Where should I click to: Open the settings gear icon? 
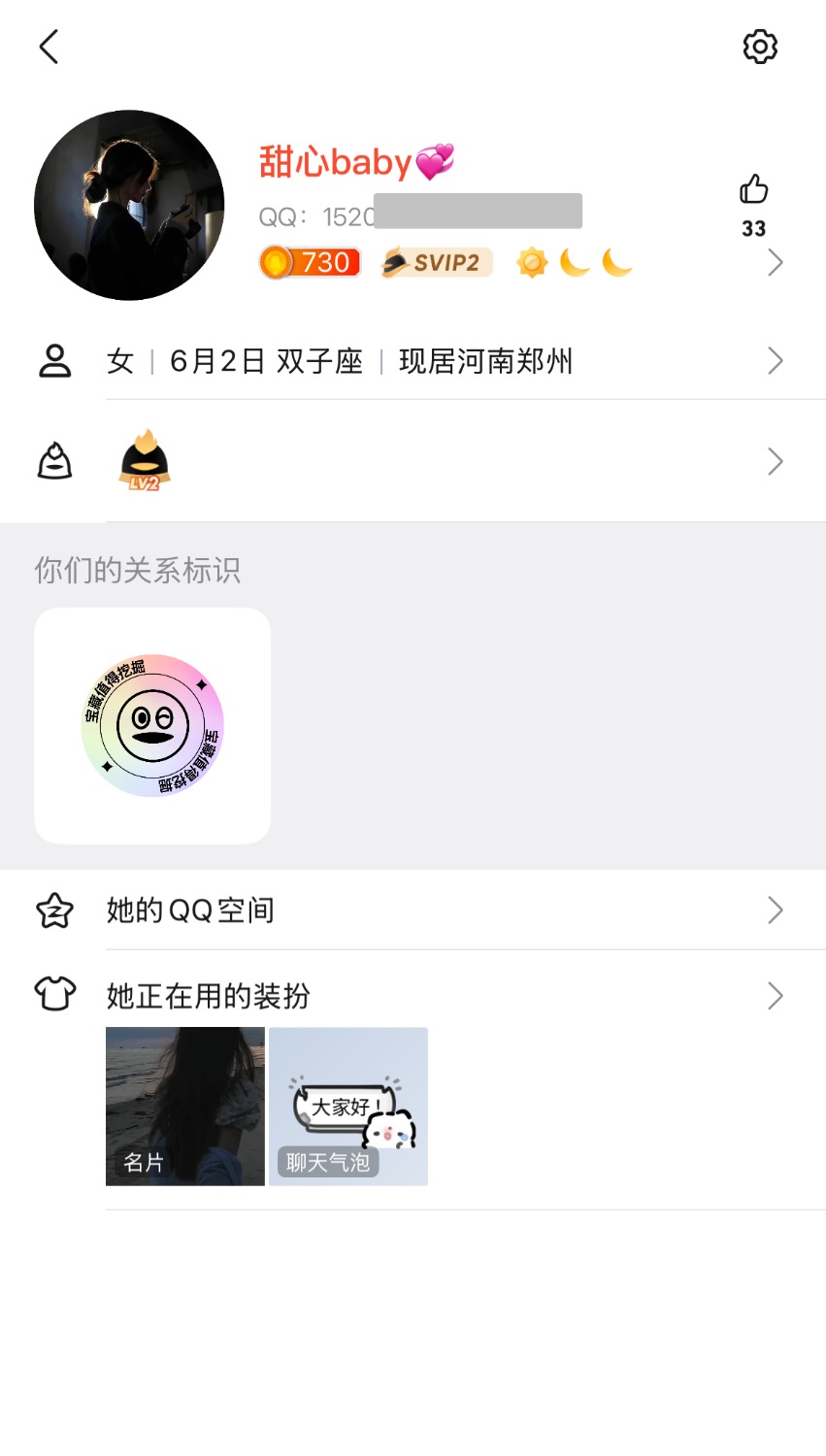point(760,47)
